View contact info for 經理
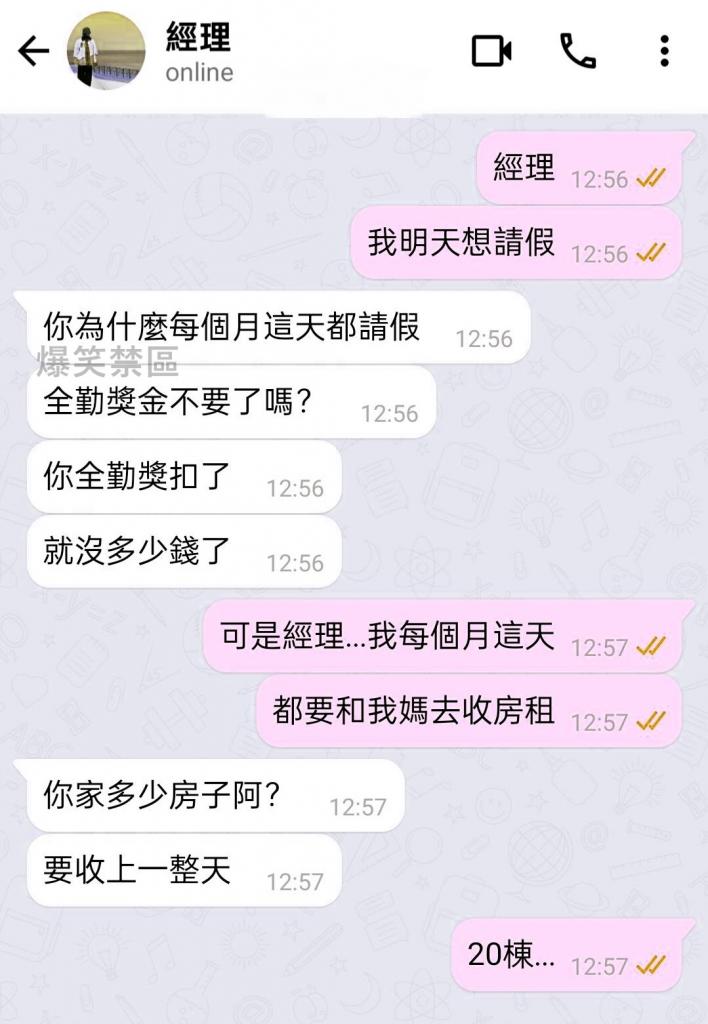Viewport: 708px width, 1024px height. tap(200, 52)
